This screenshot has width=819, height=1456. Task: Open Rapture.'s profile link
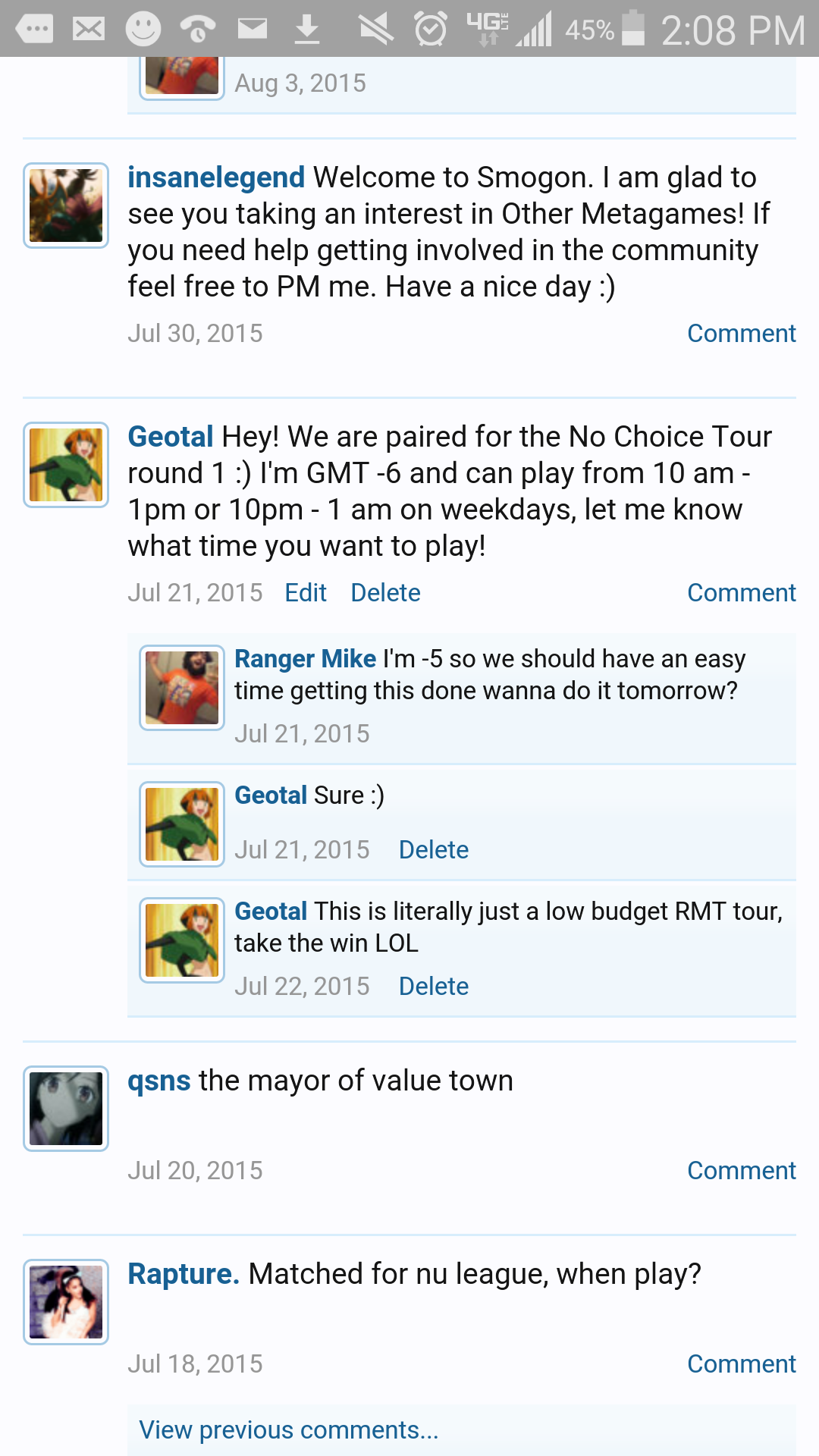(184, 1275)
